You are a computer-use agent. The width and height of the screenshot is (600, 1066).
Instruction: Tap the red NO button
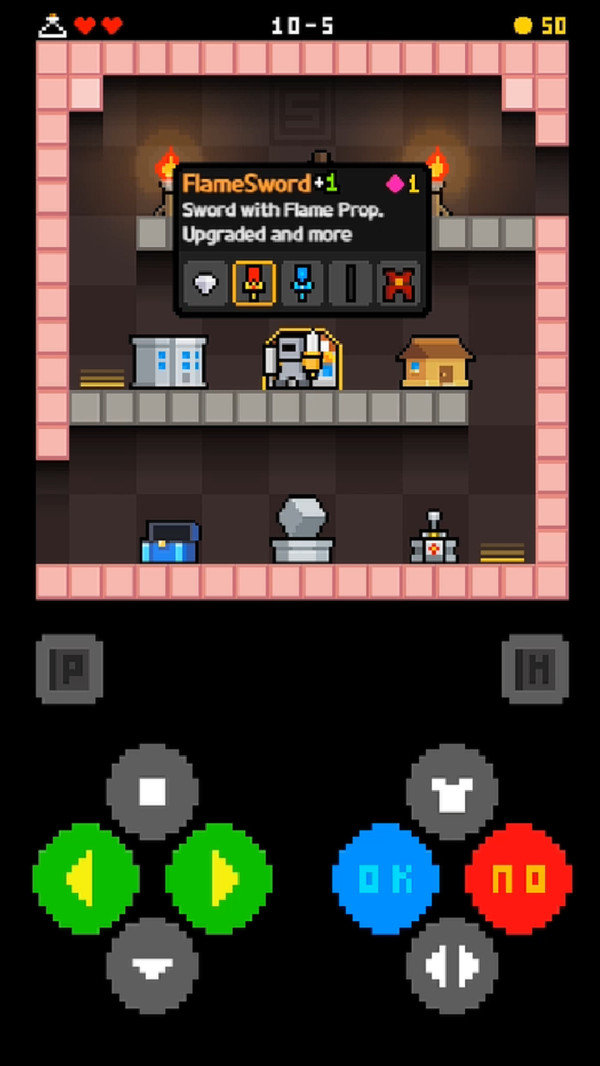[518, 879]
